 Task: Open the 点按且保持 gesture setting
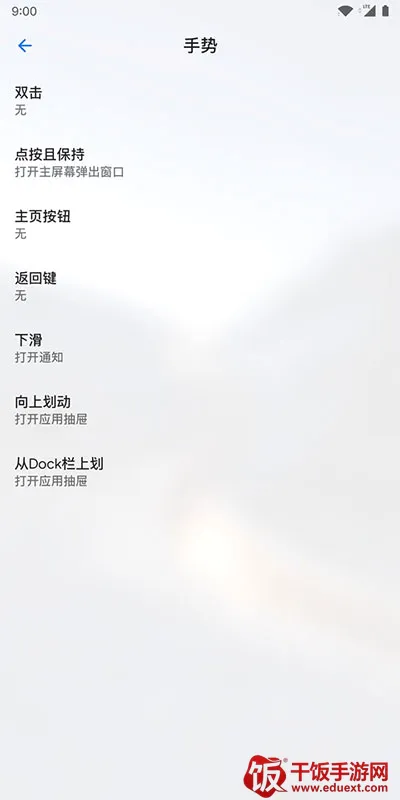(200, 162)
